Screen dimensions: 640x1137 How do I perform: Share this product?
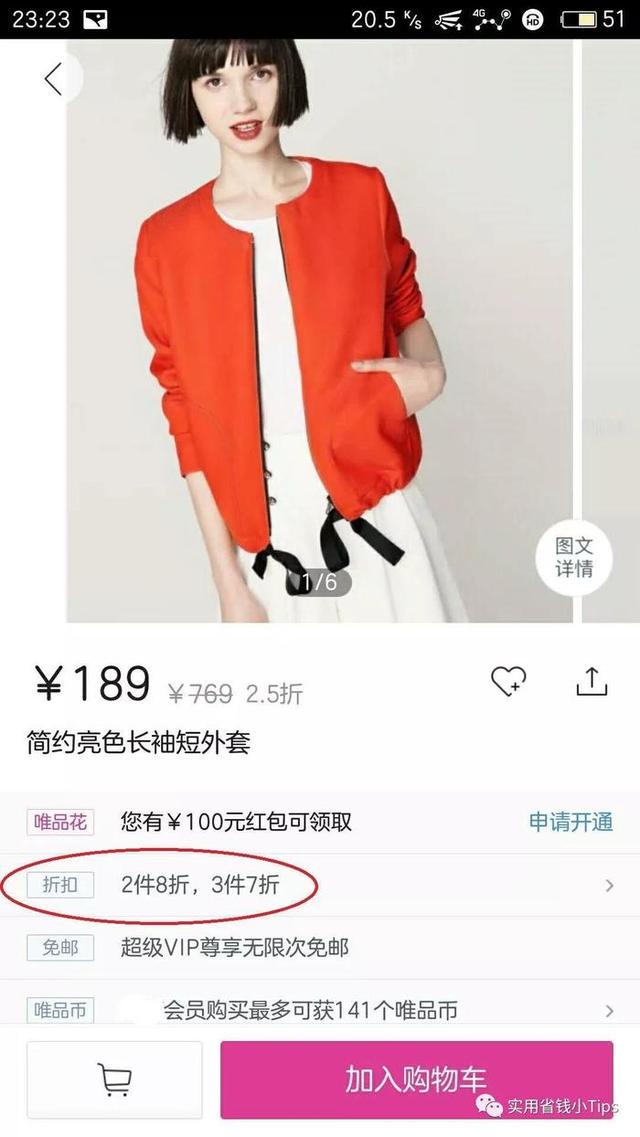591,682
